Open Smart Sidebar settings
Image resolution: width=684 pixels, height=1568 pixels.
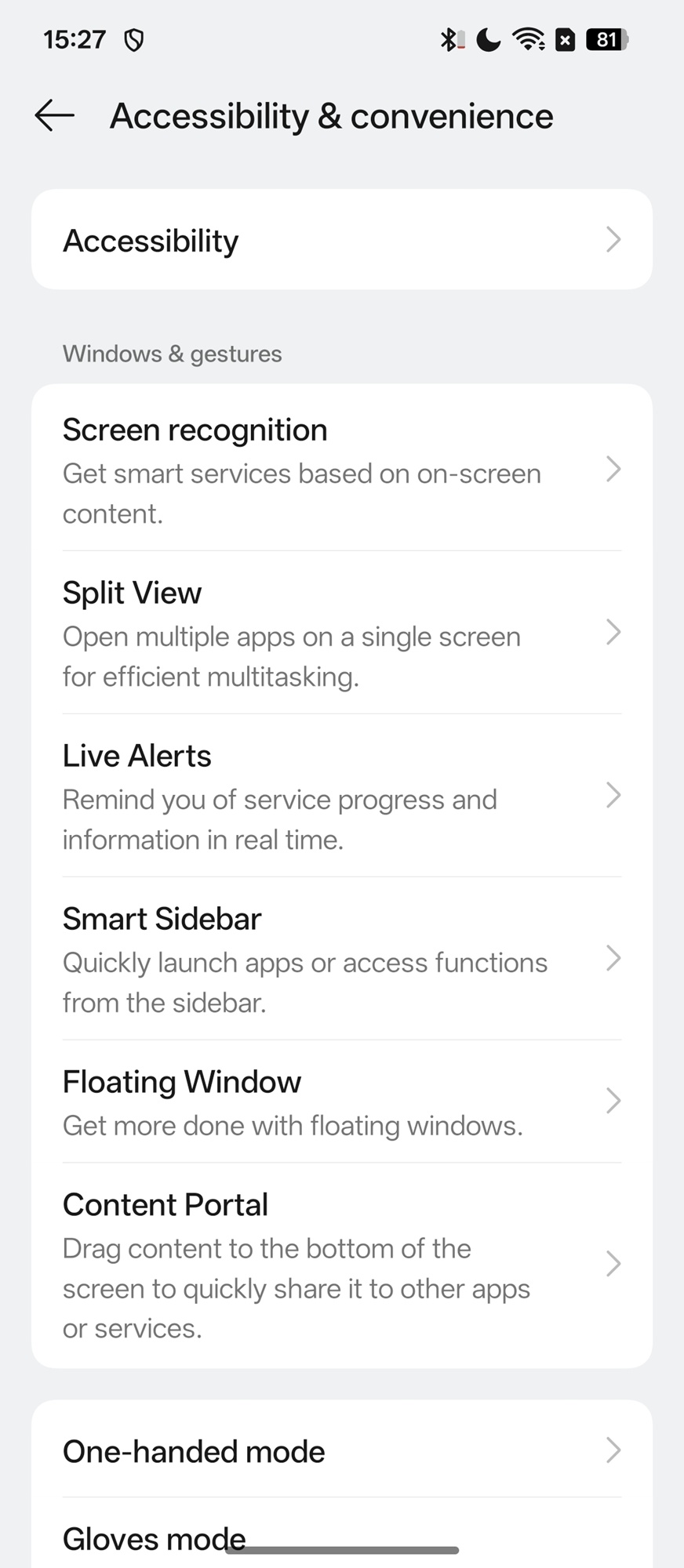click(341, 958)
